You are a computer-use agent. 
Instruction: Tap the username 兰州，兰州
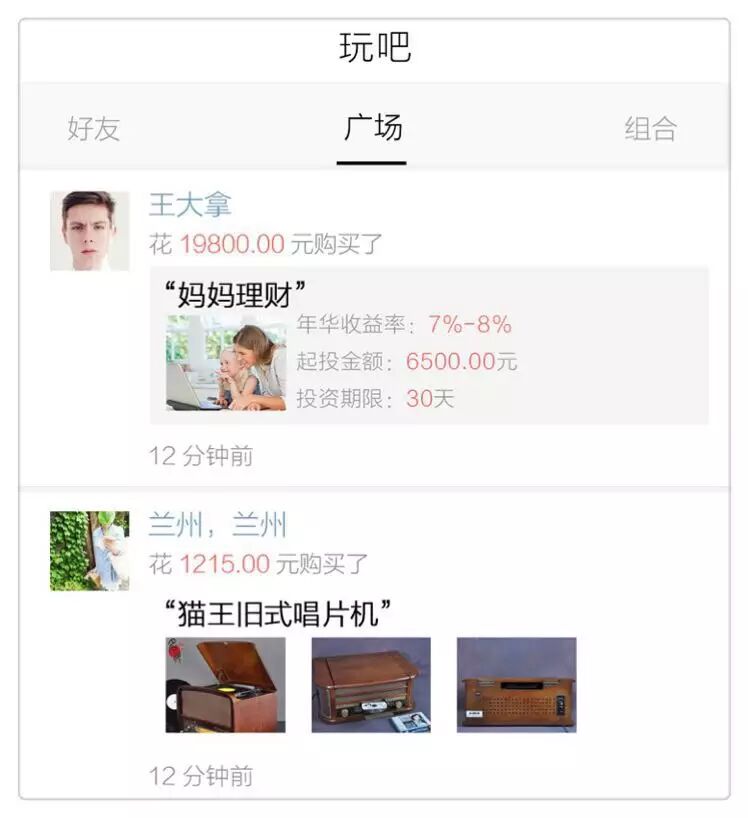pos(218,525)
